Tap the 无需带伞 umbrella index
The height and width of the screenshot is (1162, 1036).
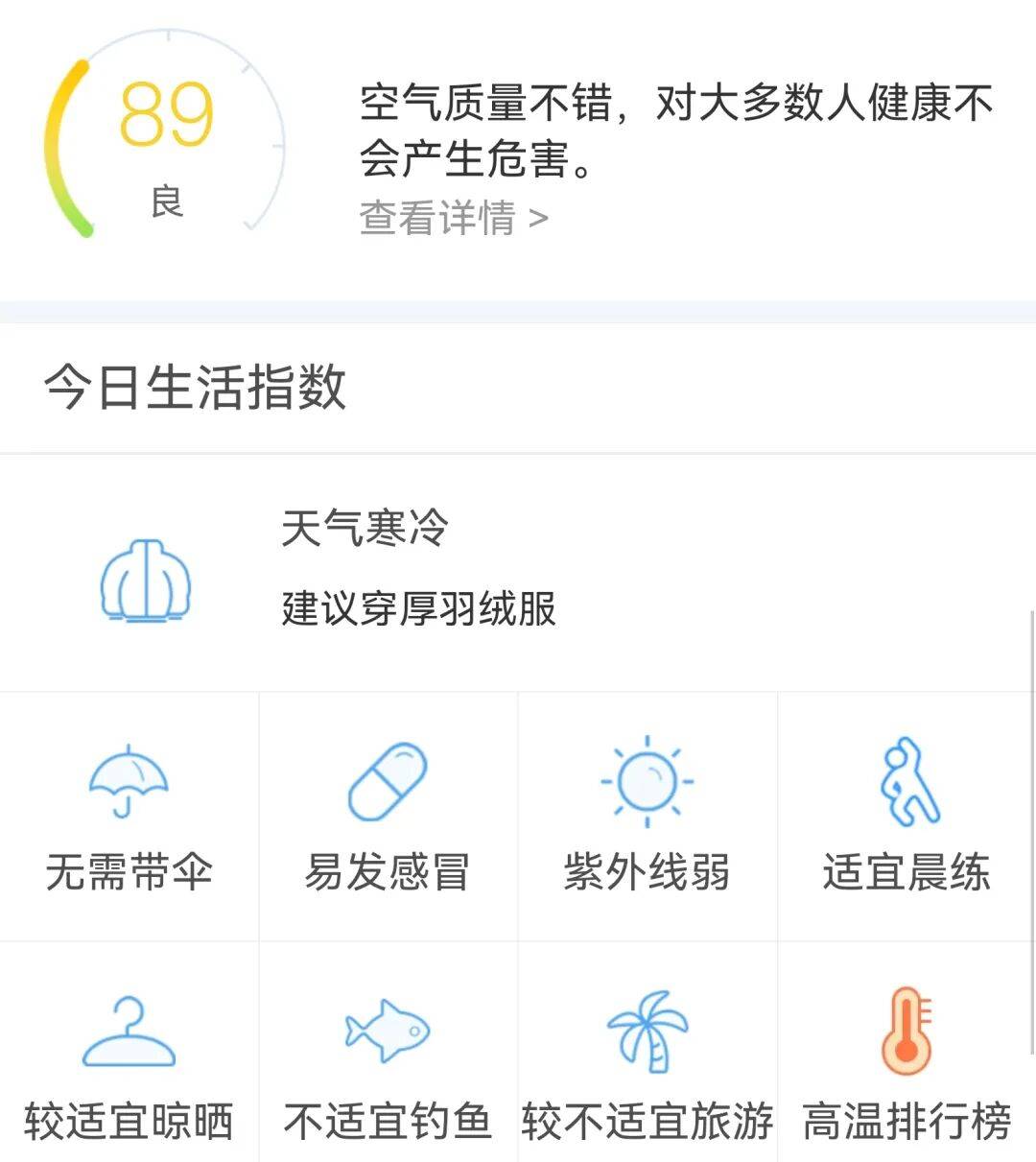[129, 817]
